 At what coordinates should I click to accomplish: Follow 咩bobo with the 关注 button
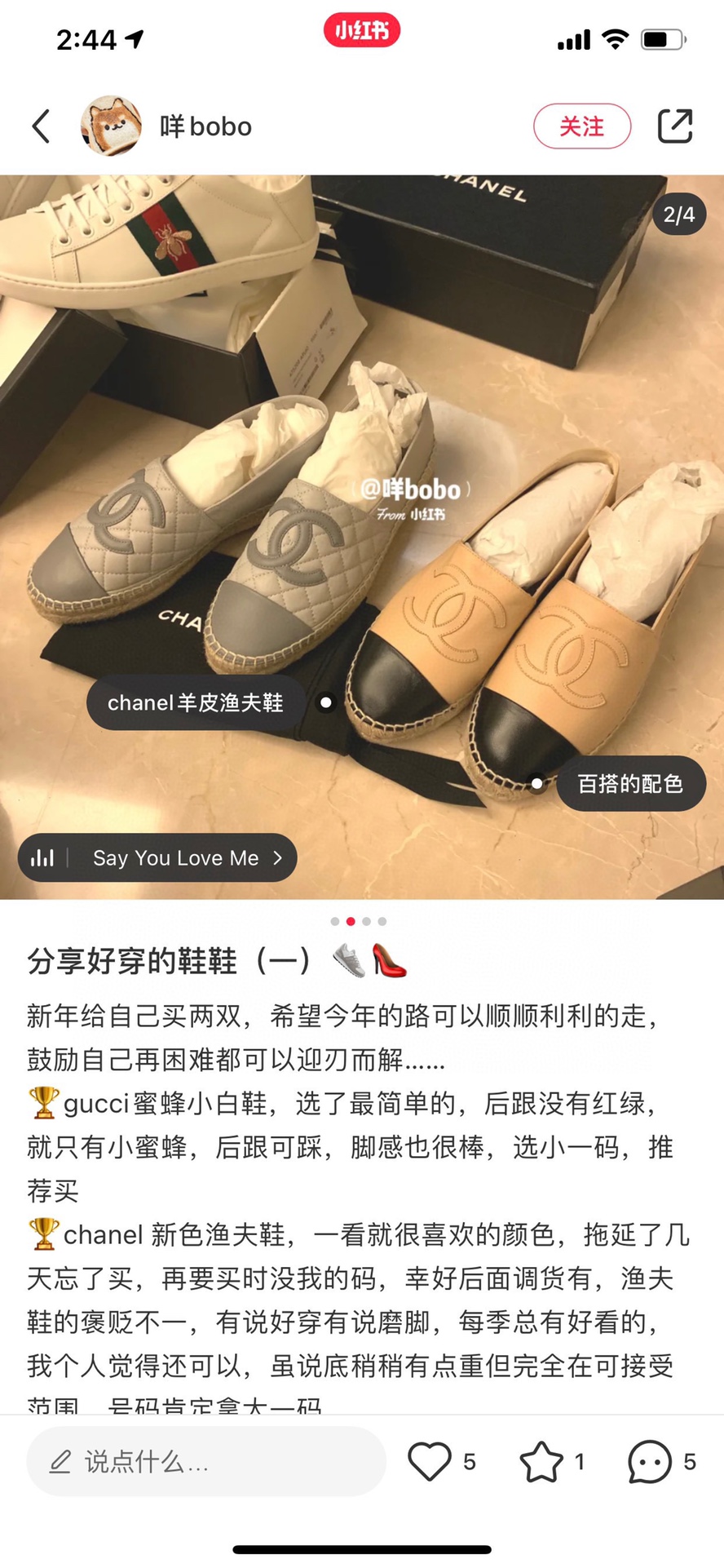pyautogui.click(x=582, y=126)
